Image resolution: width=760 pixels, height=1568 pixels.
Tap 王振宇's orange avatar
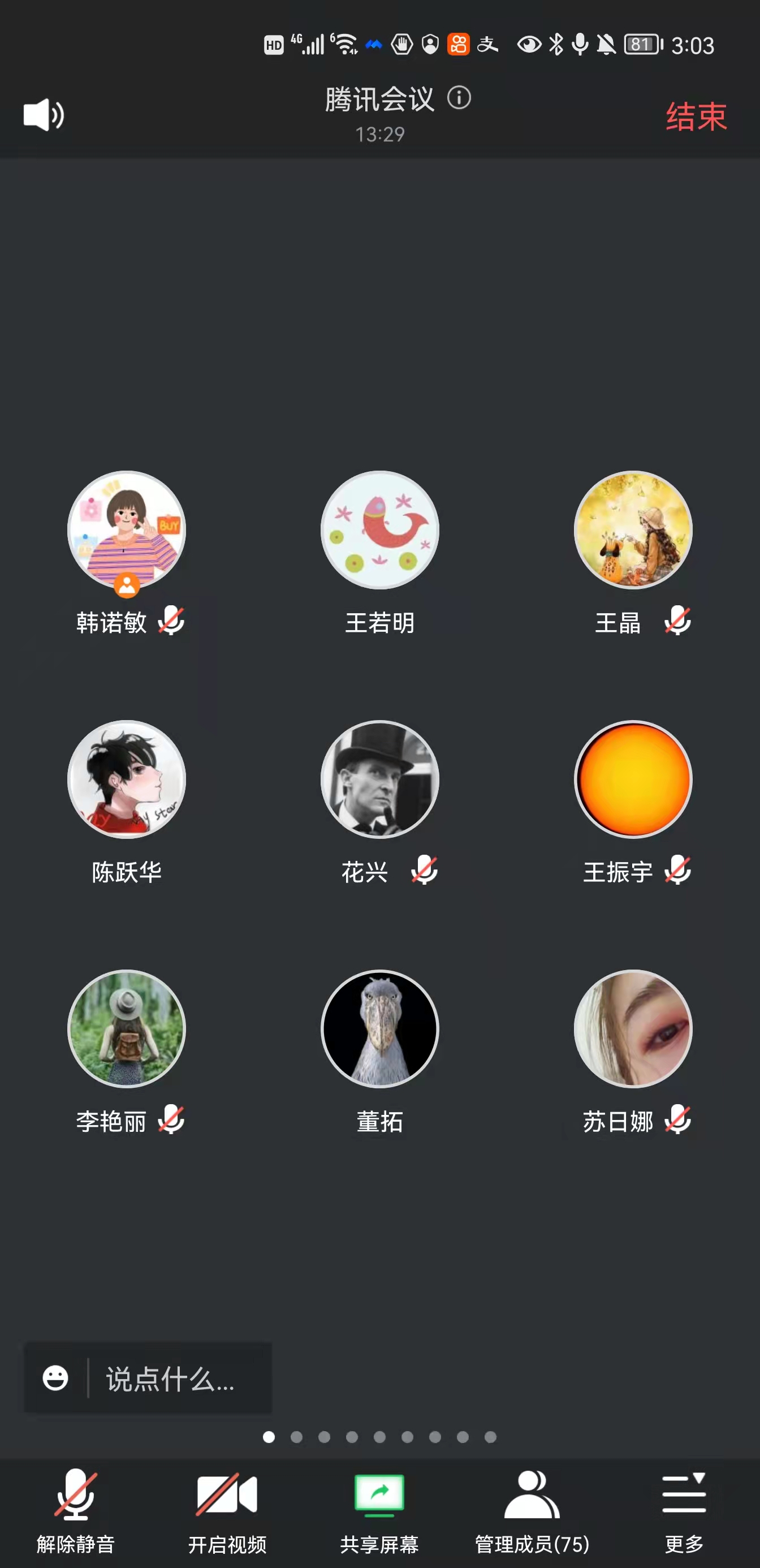(633, 779)
